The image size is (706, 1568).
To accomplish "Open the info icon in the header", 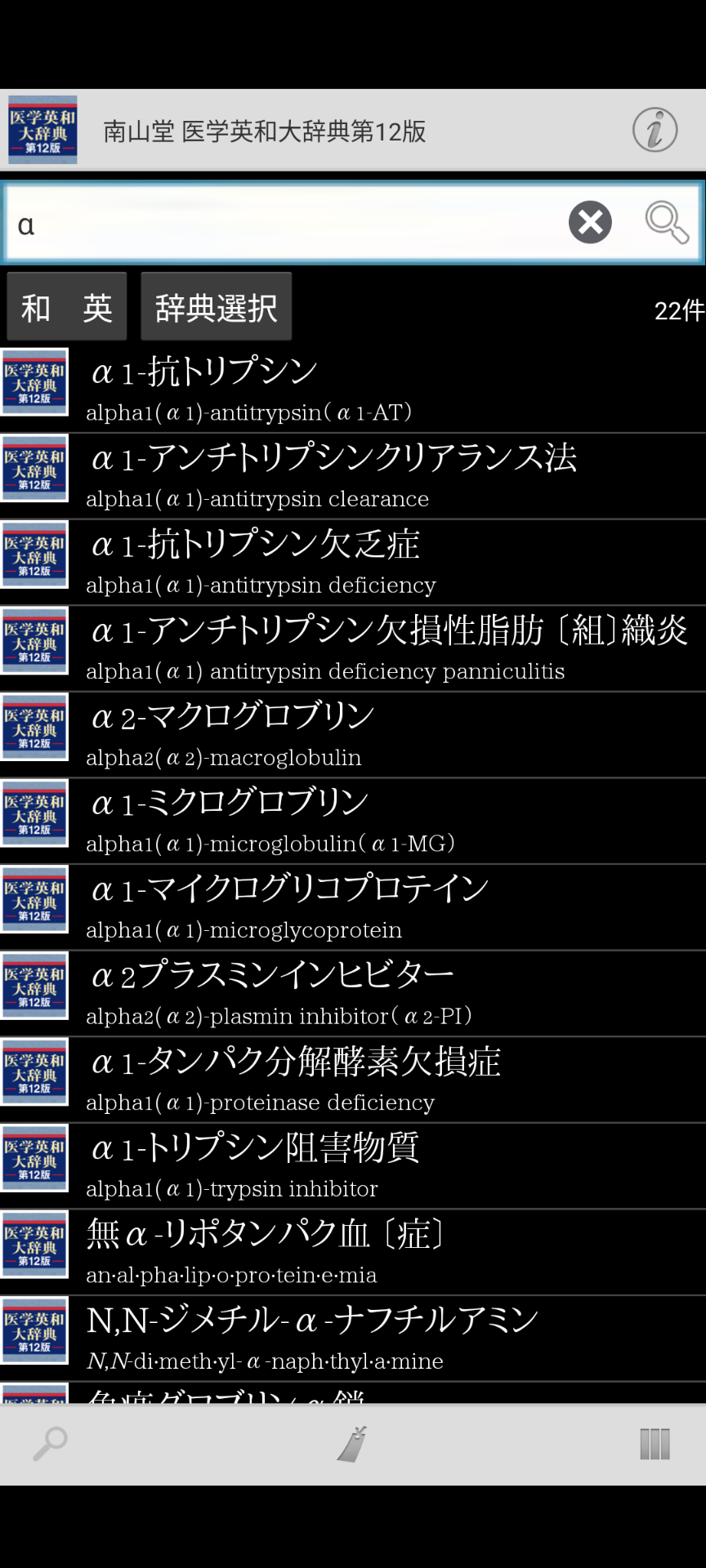I will (655, 130).
